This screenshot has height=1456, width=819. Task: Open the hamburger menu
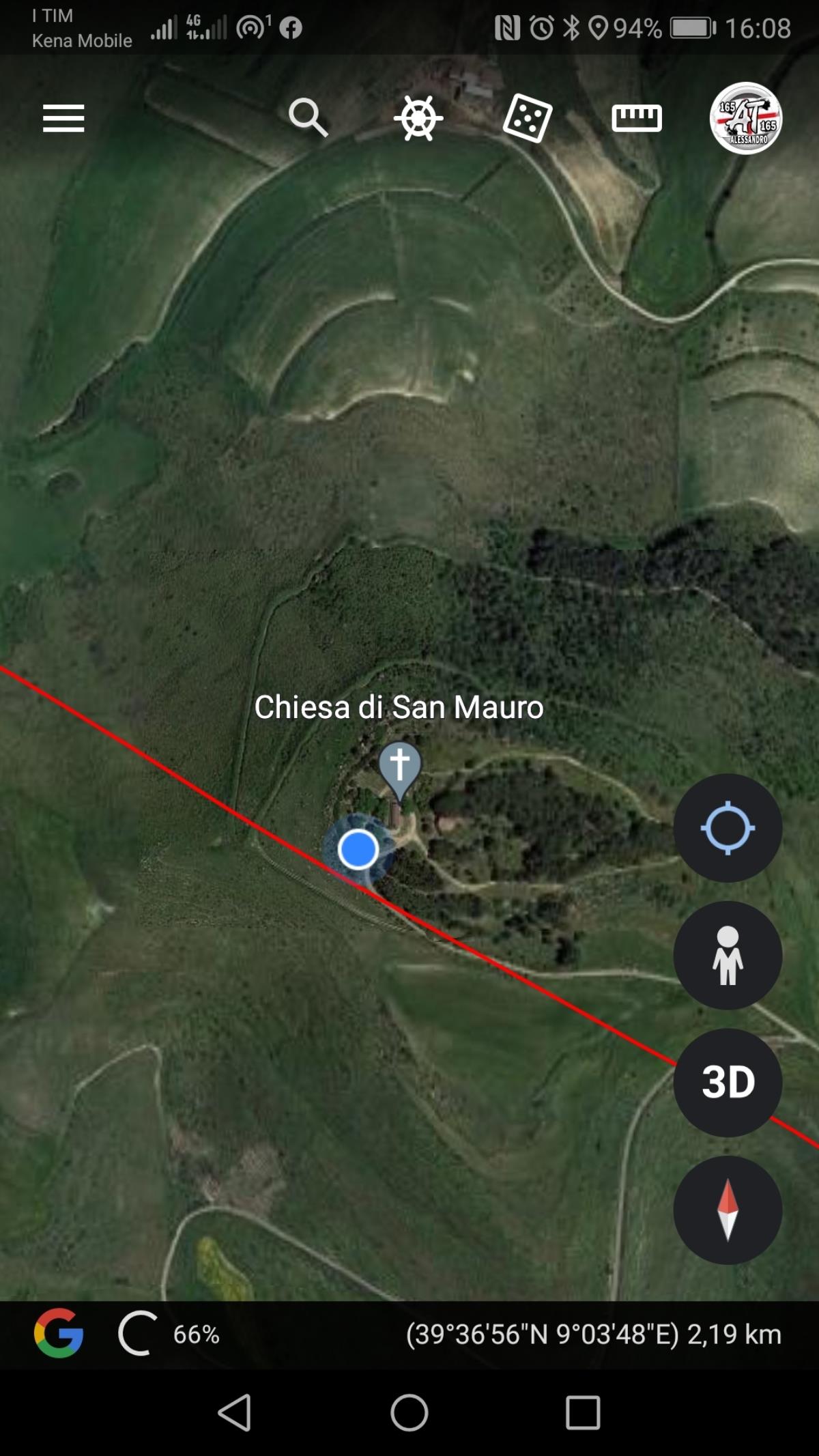[63, 118]
